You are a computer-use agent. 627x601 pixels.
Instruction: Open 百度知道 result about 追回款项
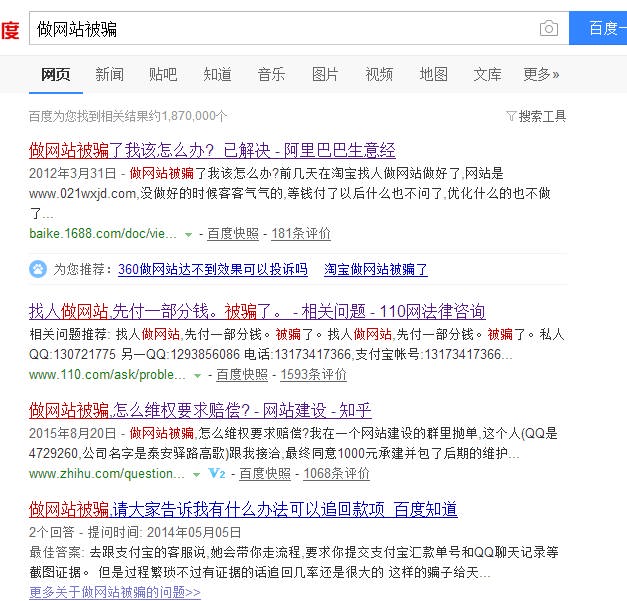243,509
